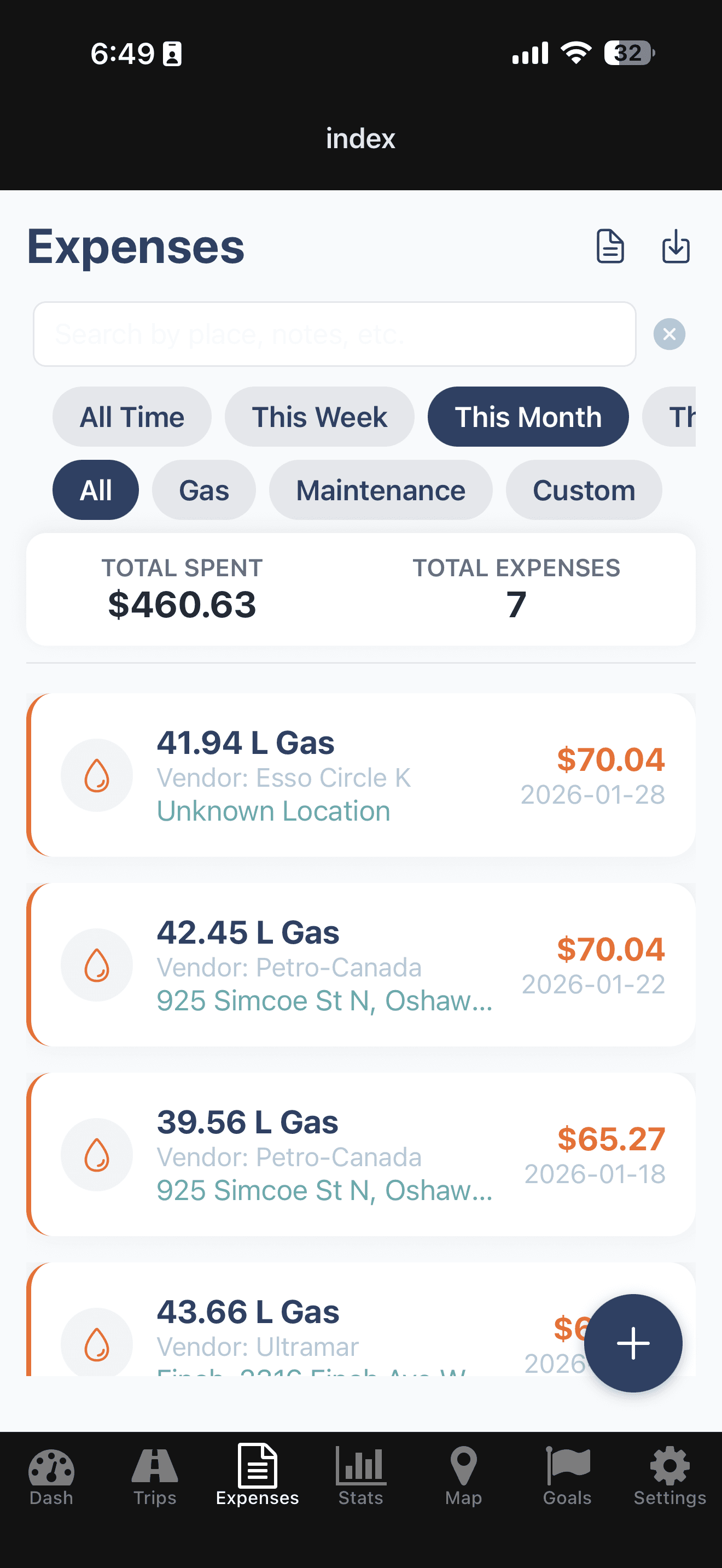Select the Custom category tab
The width and height of the screenshot is (722, 1568).
coord(583,489)
